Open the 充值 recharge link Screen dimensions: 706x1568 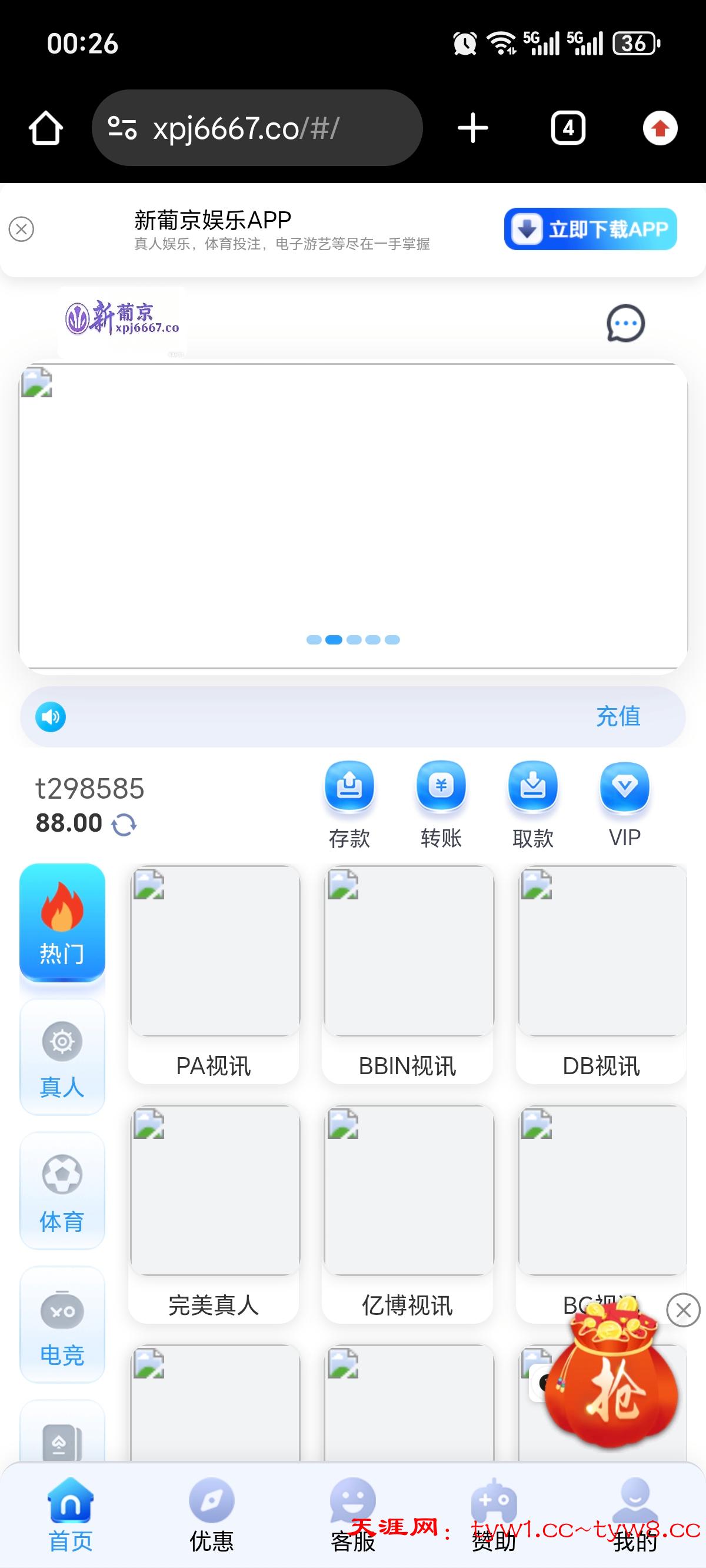[618, 716]
